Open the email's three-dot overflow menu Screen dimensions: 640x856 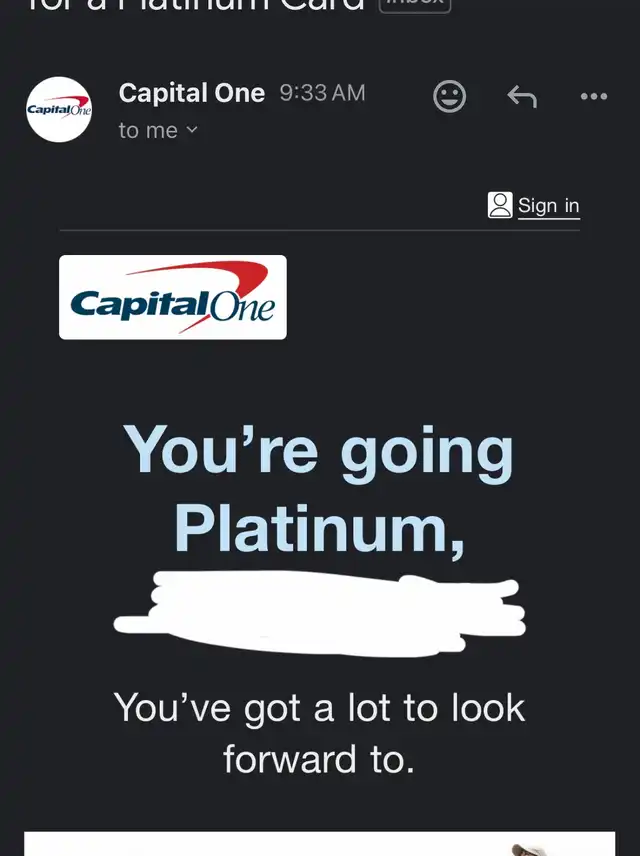[x=594, y=97]
